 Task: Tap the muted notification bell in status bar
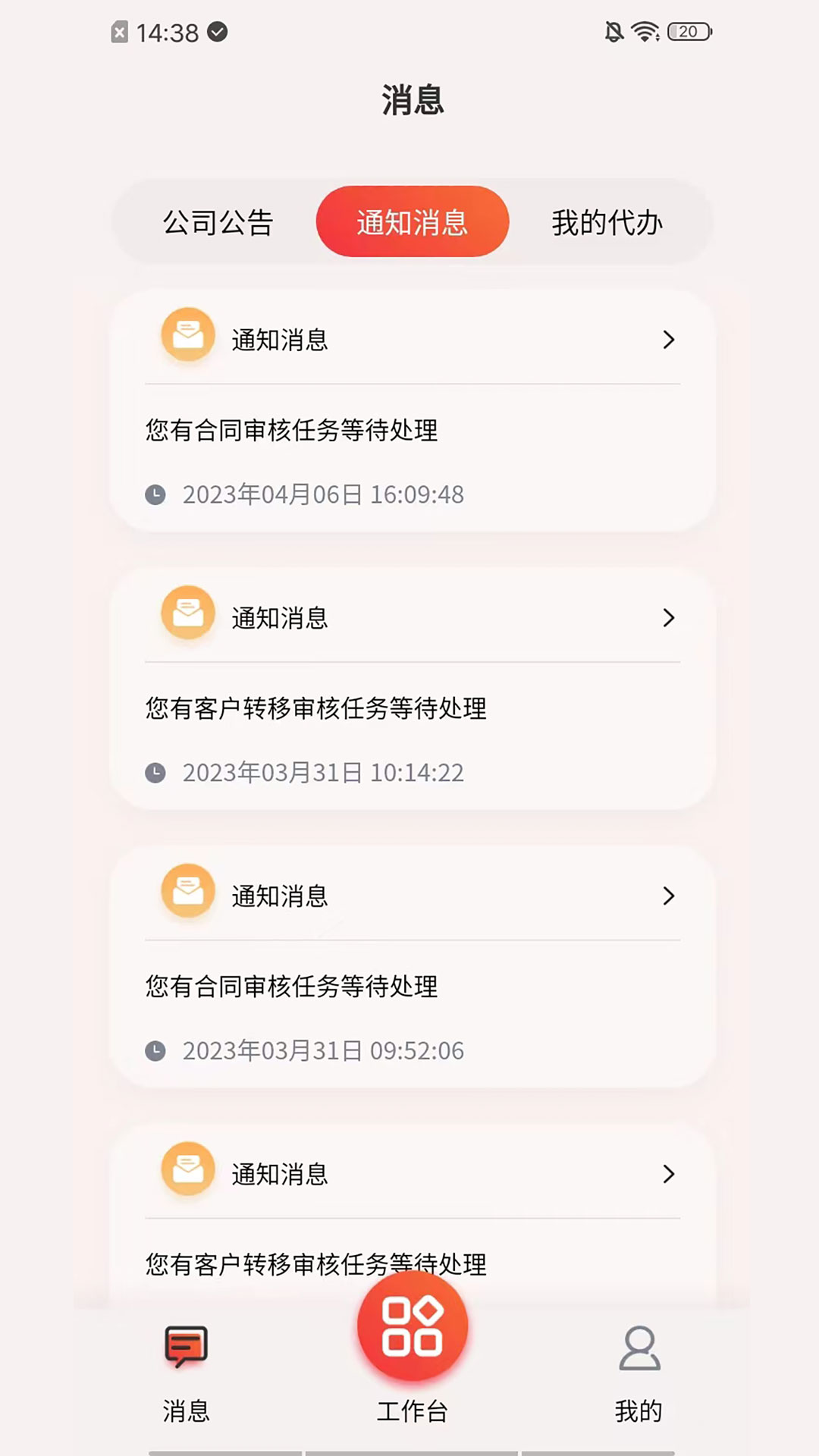(613, 32)
